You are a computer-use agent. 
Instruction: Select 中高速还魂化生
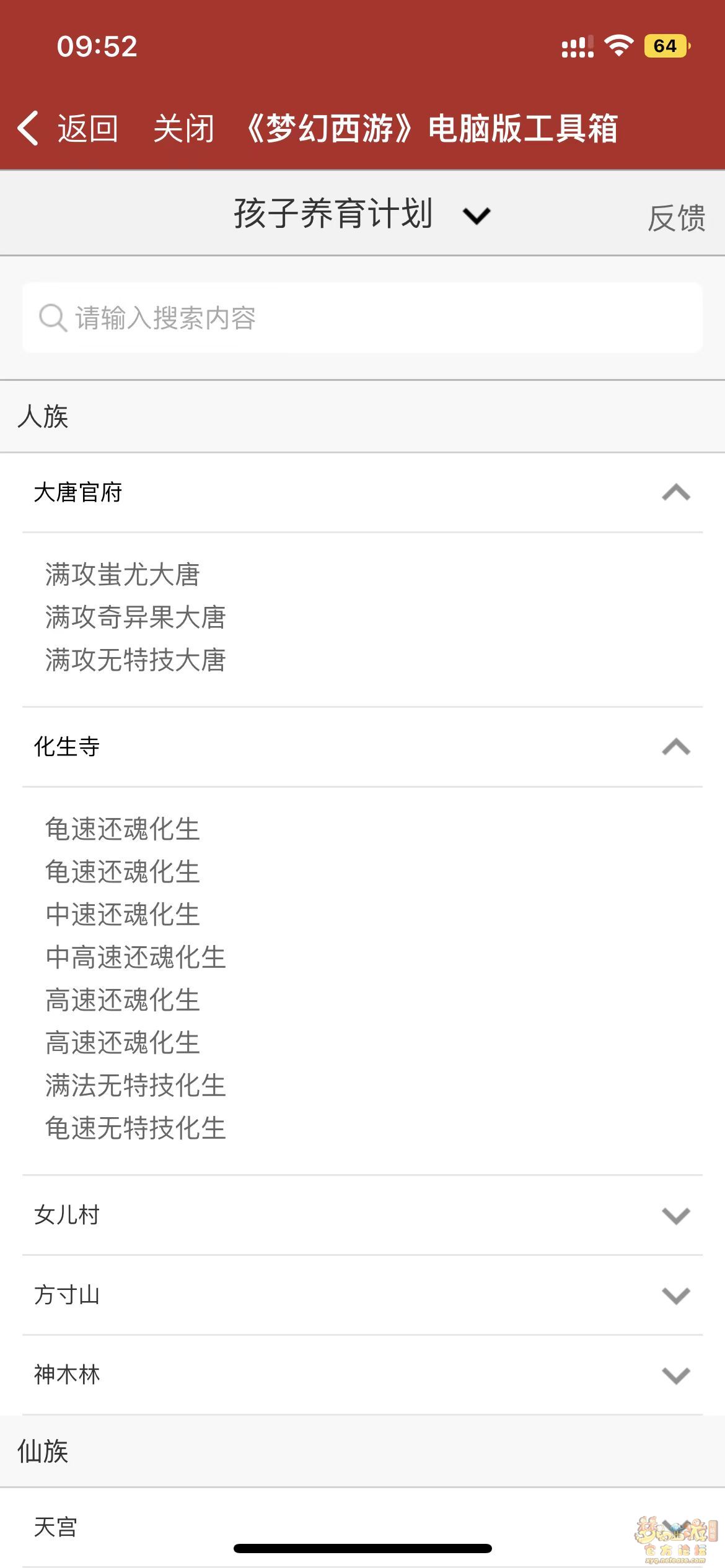136,957
